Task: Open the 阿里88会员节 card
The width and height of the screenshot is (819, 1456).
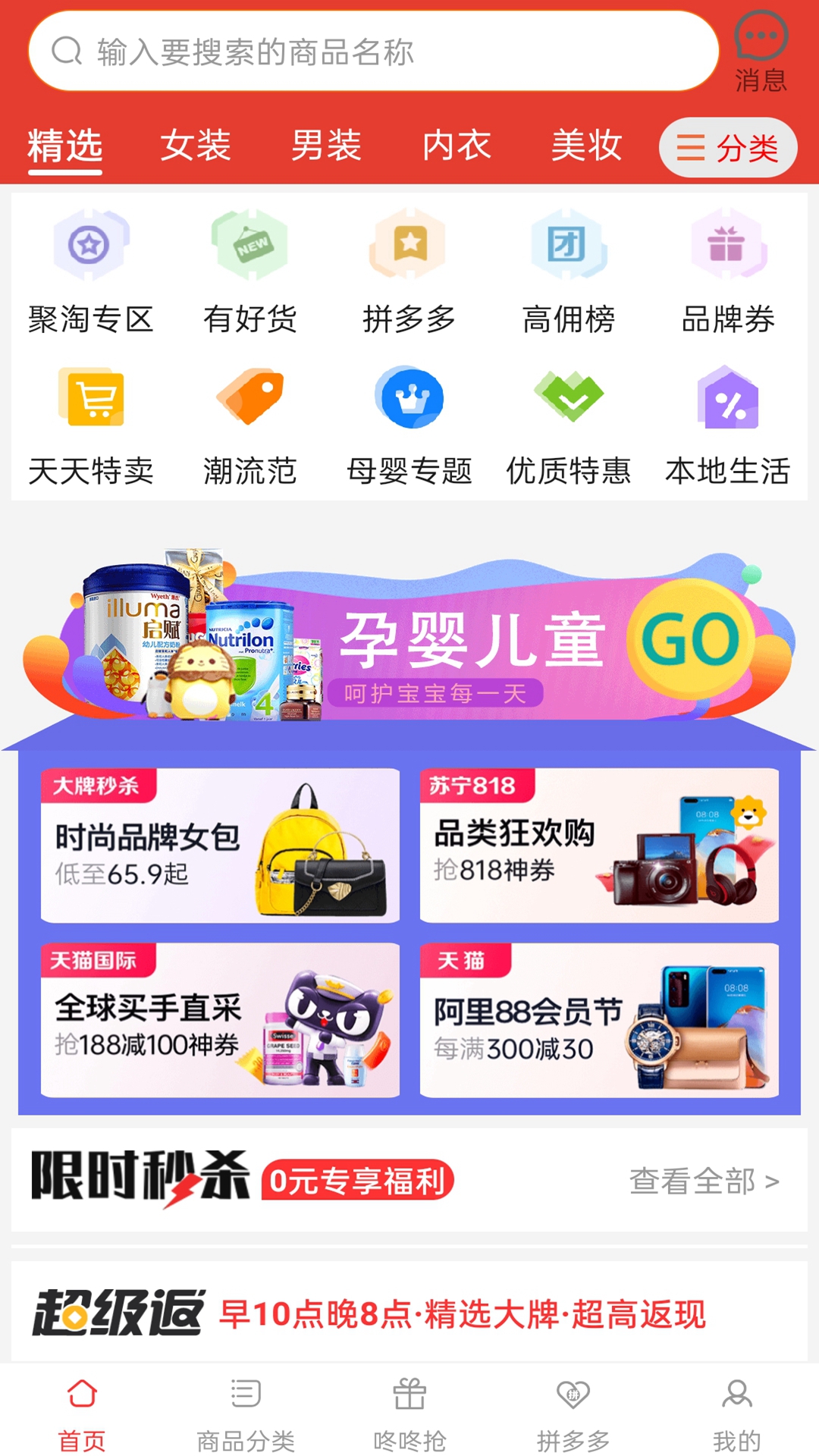Action: pos(599,1020)
